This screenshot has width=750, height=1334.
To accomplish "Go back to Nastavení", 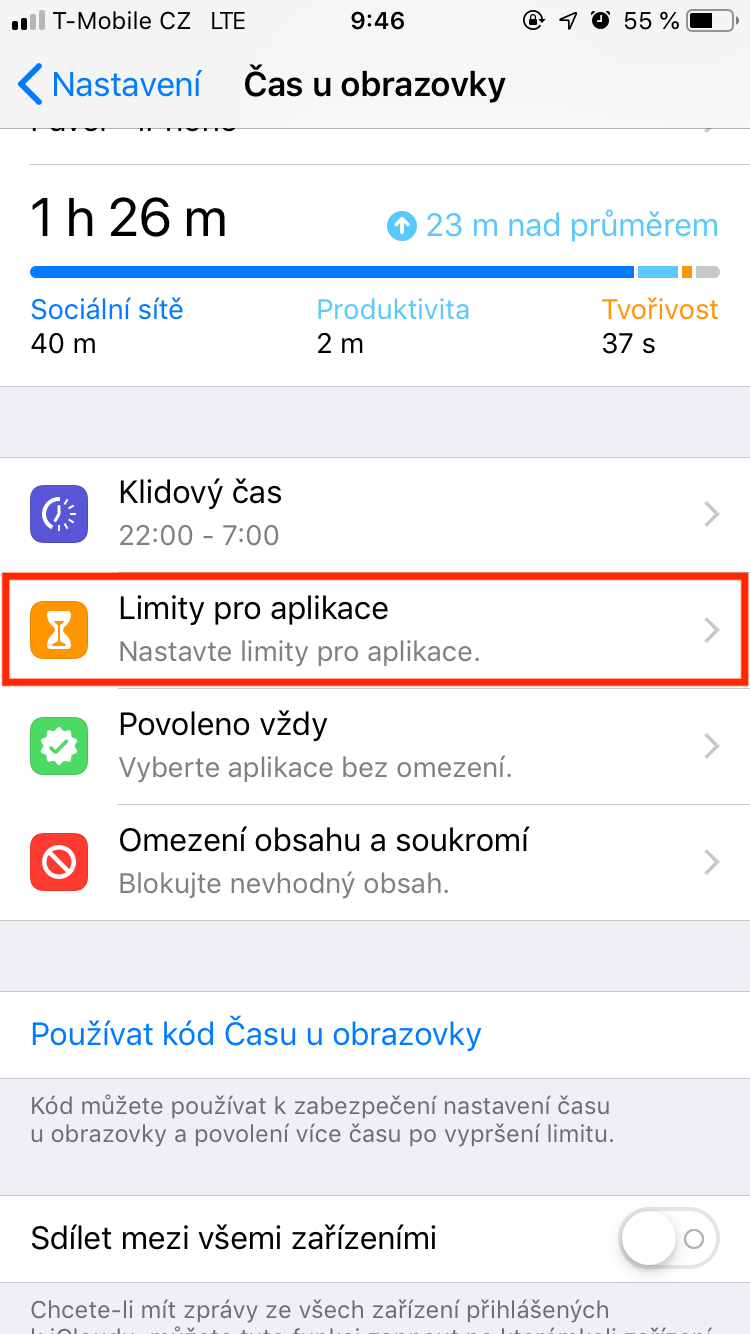I will click(110, 85).
